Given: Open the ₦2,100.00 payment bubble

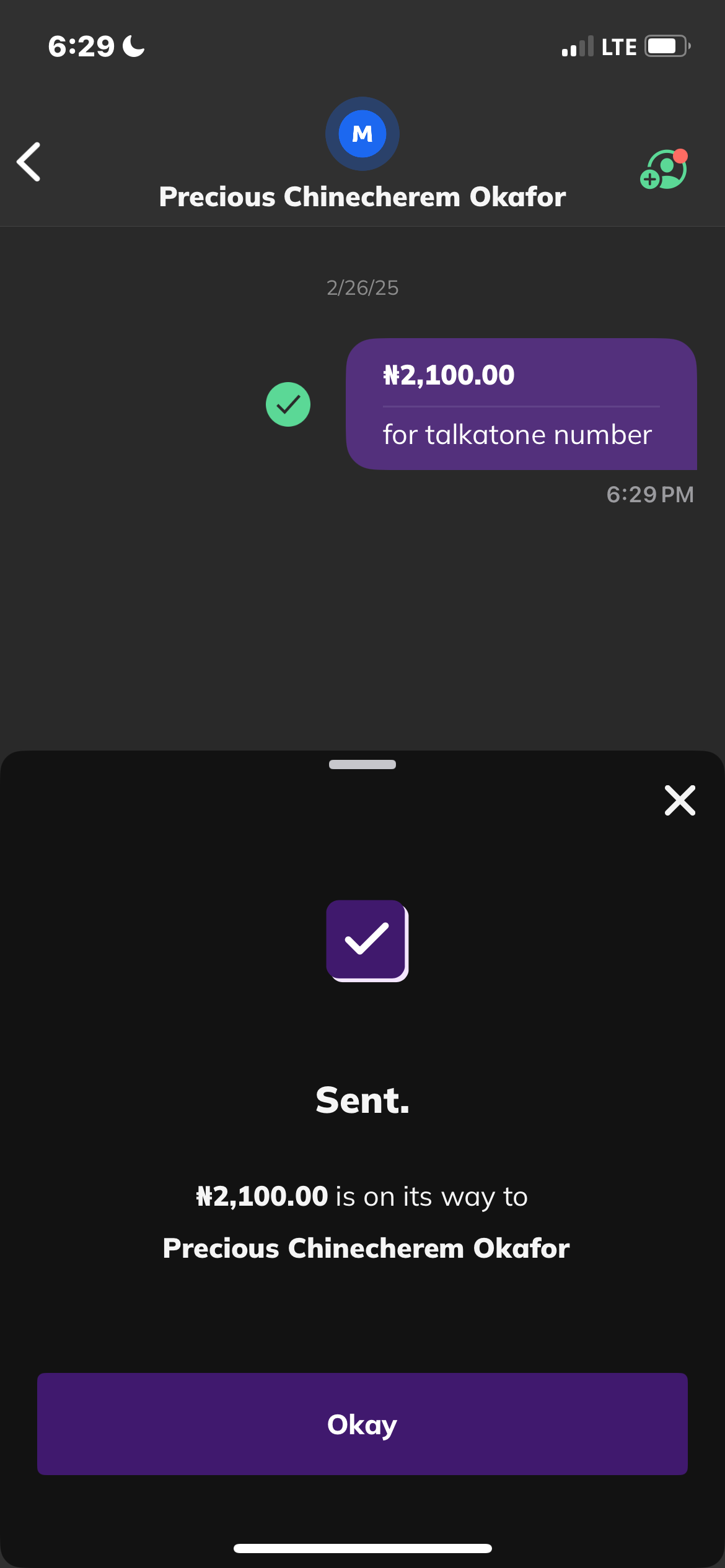Looking at the screenshot, I should click(x=521, y=404).
